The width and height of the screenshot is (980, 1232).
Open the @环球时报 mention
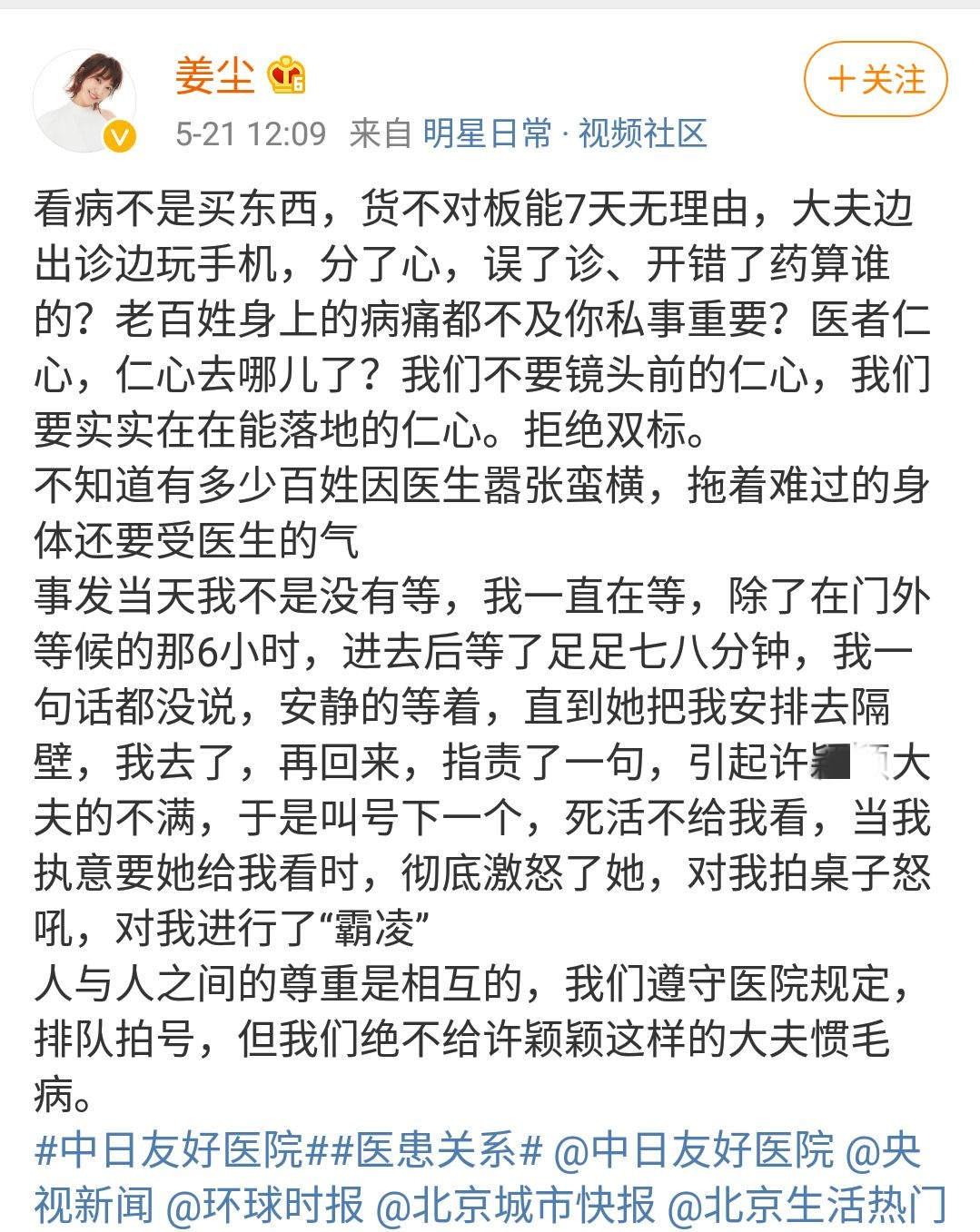coord(265,1205)
